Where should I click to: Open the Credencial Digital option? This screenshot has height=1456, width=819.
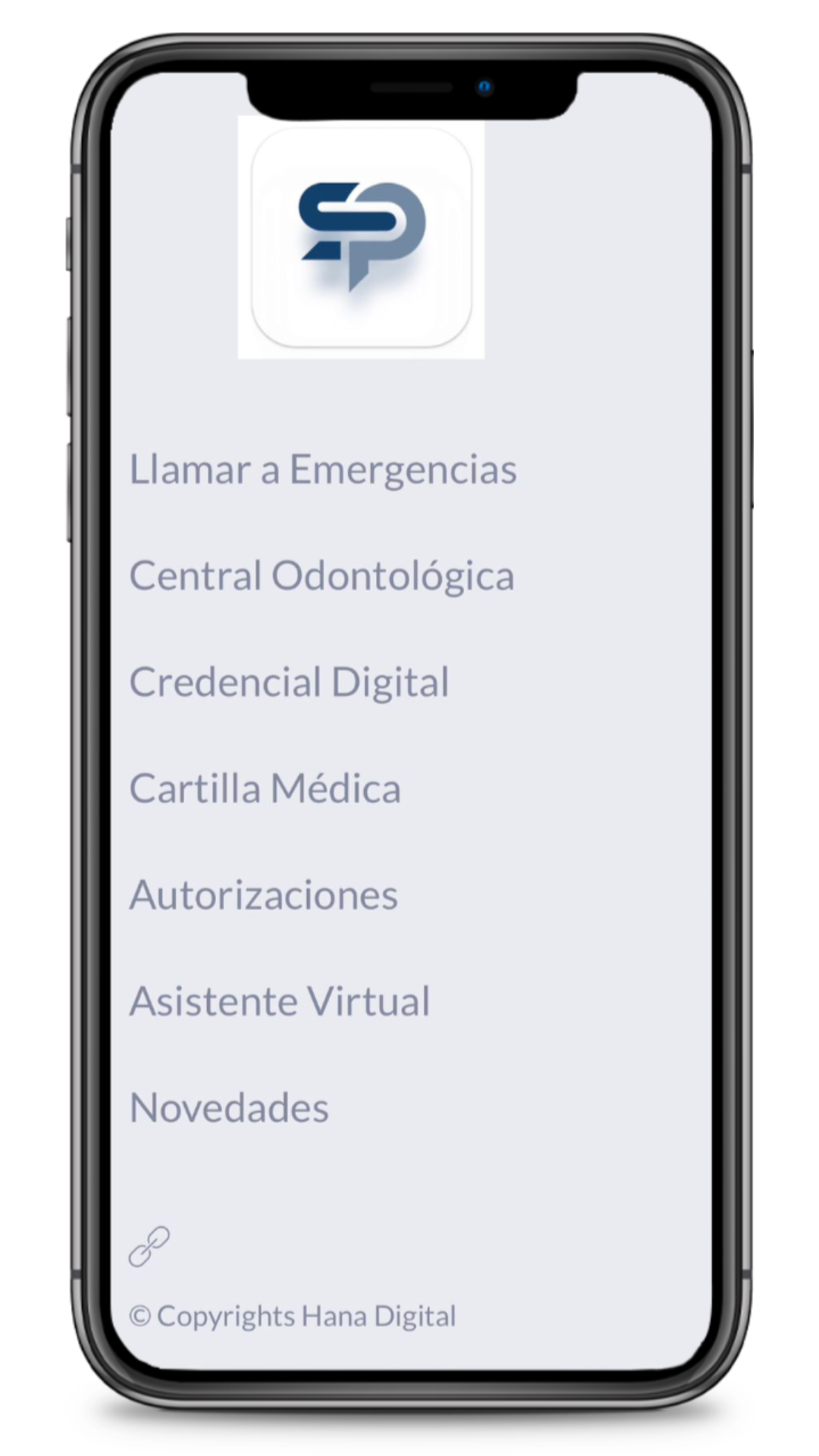tap(289, 682)
